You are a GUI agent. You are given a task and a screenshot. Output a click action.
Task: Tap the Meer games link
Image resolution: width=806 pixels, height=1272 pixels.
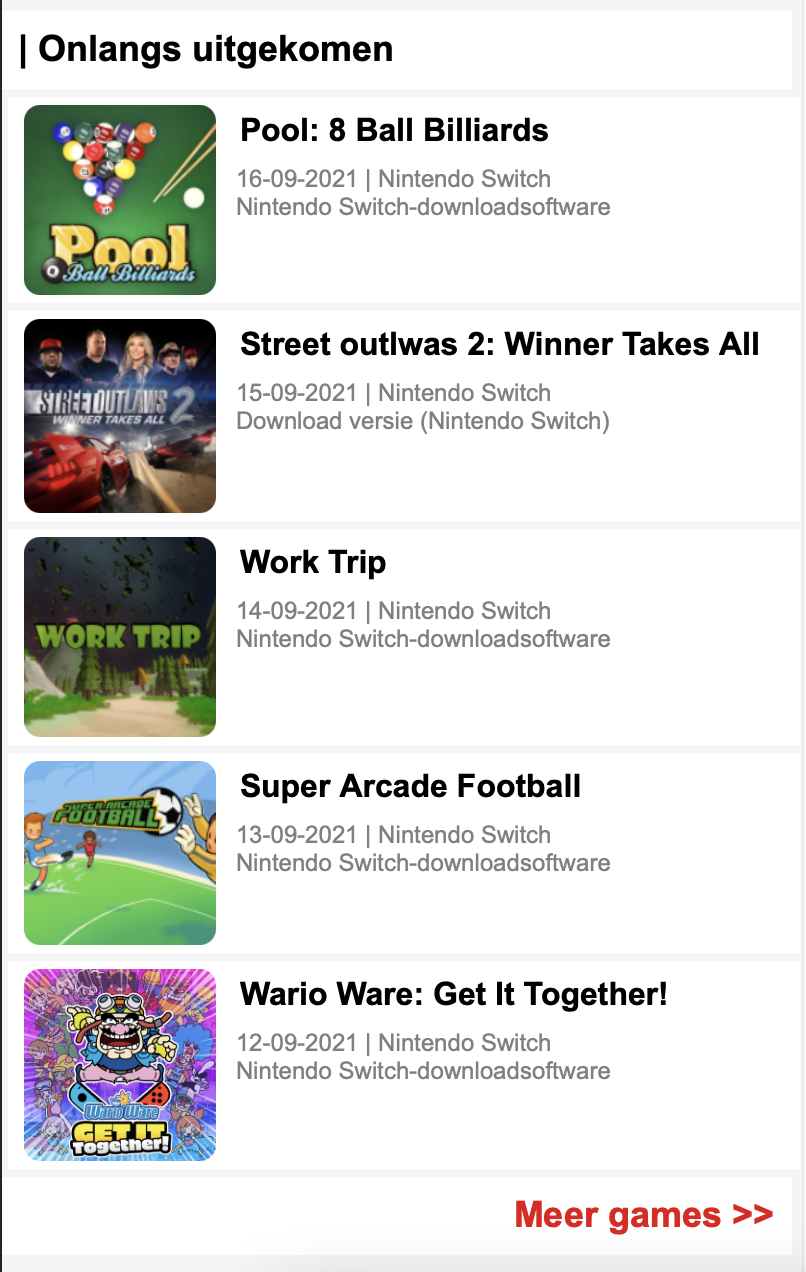tap(643, 1215)
